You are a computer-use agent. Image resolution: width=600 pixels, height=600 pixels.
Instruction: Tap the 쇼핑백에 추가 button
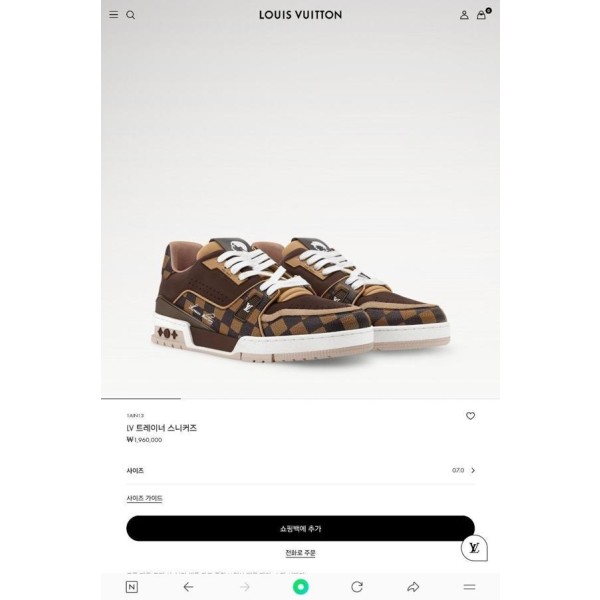(x=300, y=528)
